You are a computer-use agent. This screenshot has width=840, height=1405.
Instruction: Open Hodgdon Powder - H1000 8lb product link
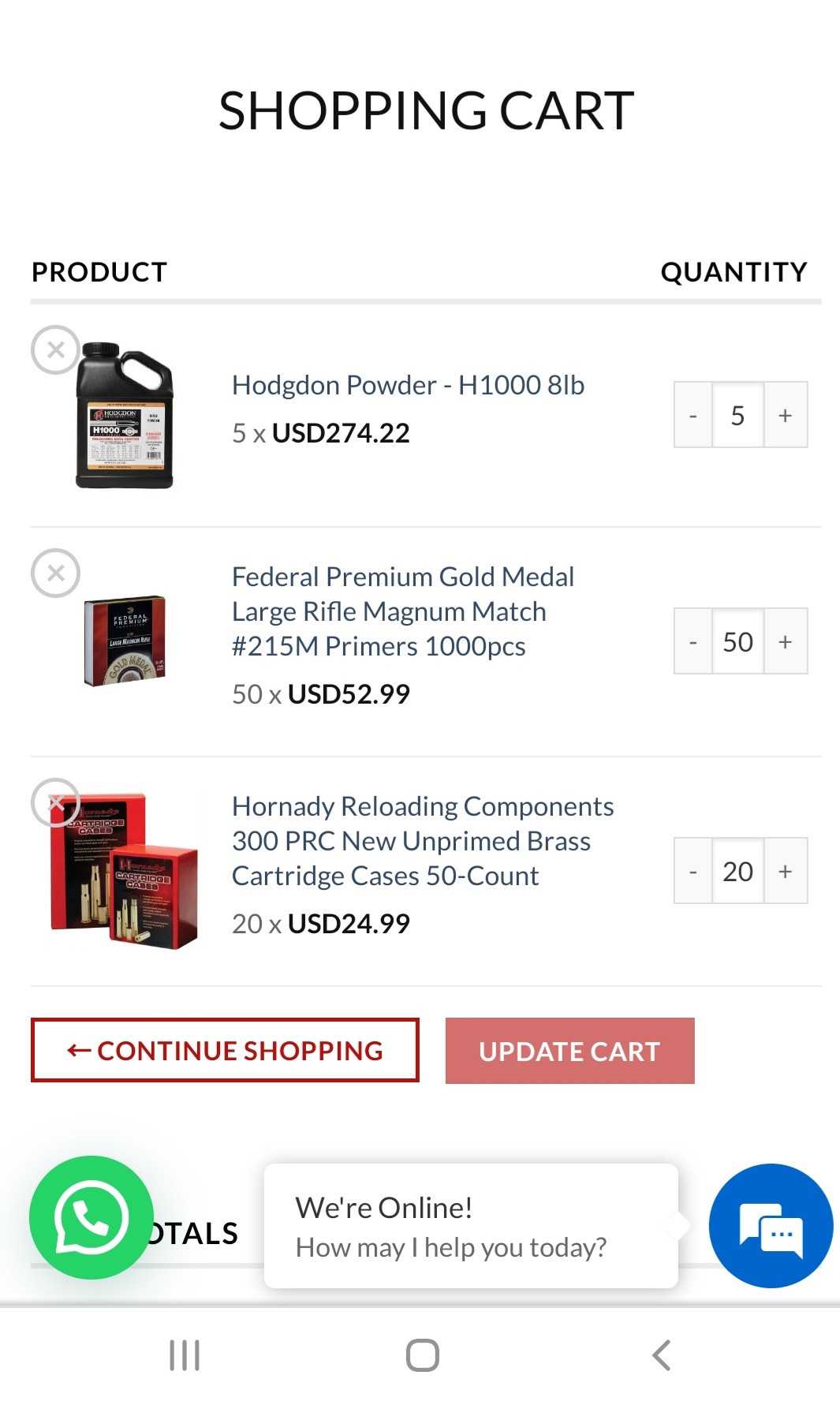coord(408,385)
